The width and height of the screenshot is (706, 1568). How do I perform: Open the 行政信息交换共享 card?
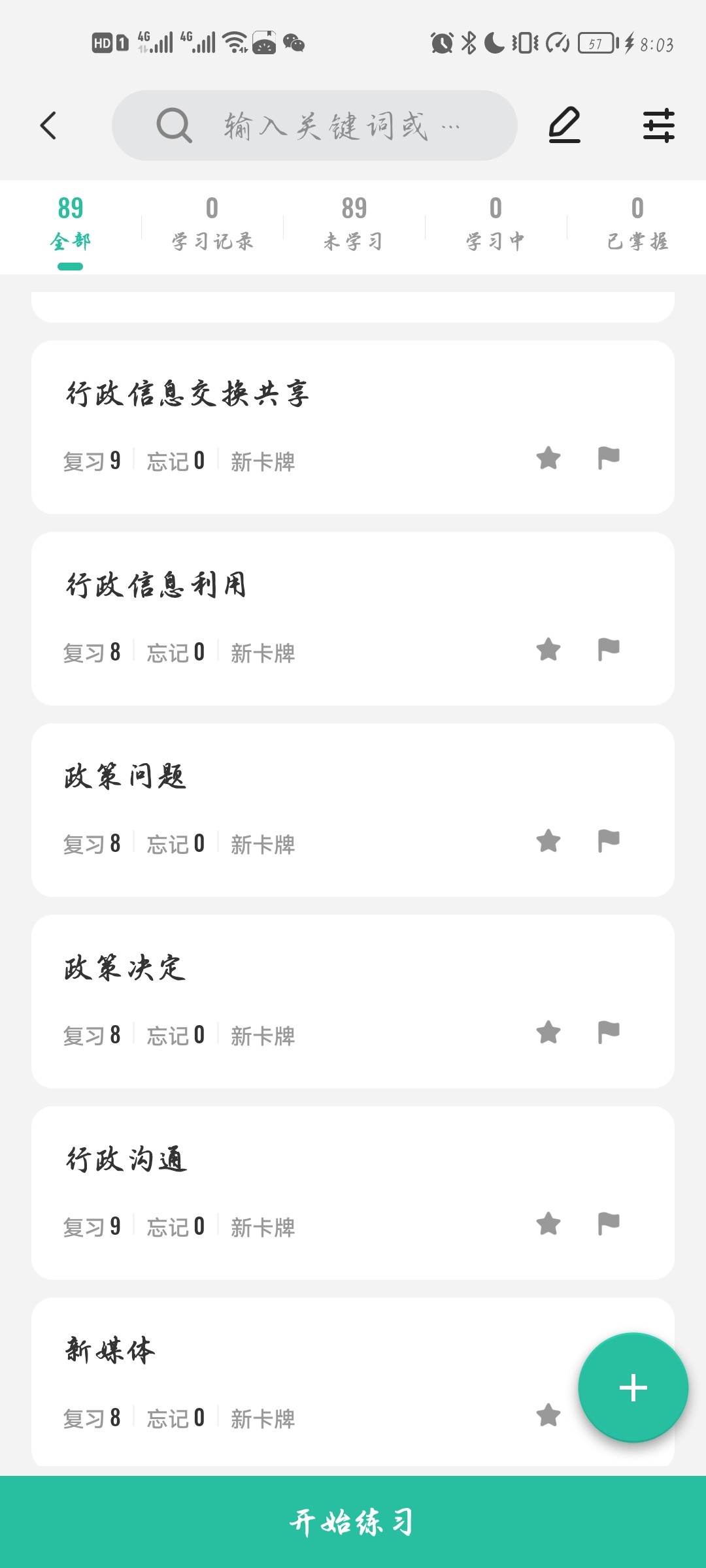coord(353,427)
